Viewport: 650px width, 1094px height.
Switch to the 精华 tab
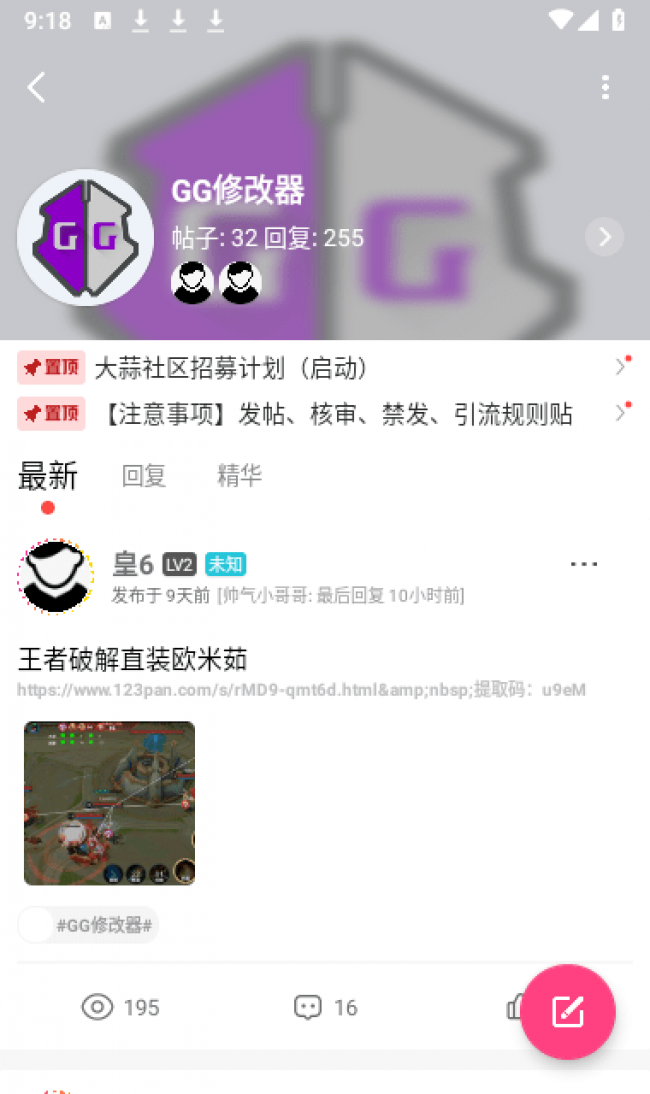click(240, 476)
